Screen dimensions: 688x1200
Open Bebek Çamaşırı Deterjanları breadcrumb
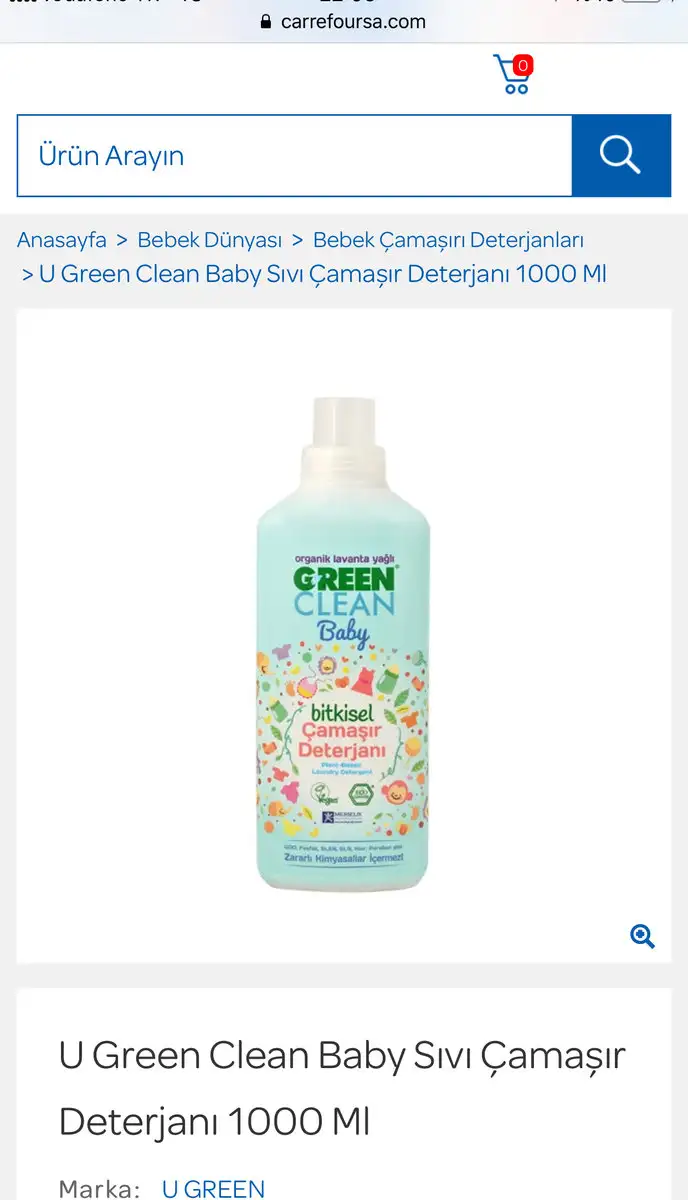[448, 240]
